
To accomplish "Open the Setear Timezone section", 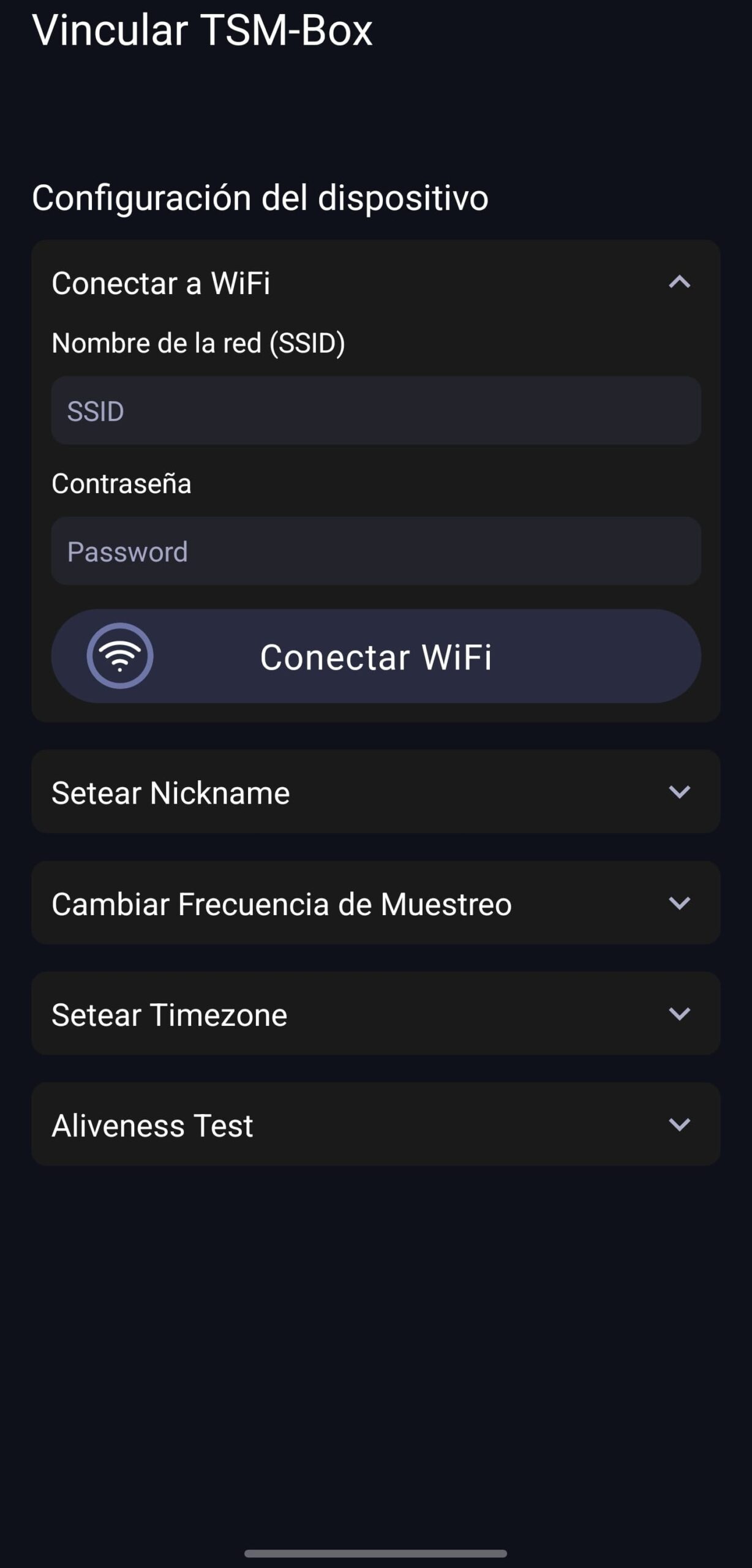I will coord(375,1014).
